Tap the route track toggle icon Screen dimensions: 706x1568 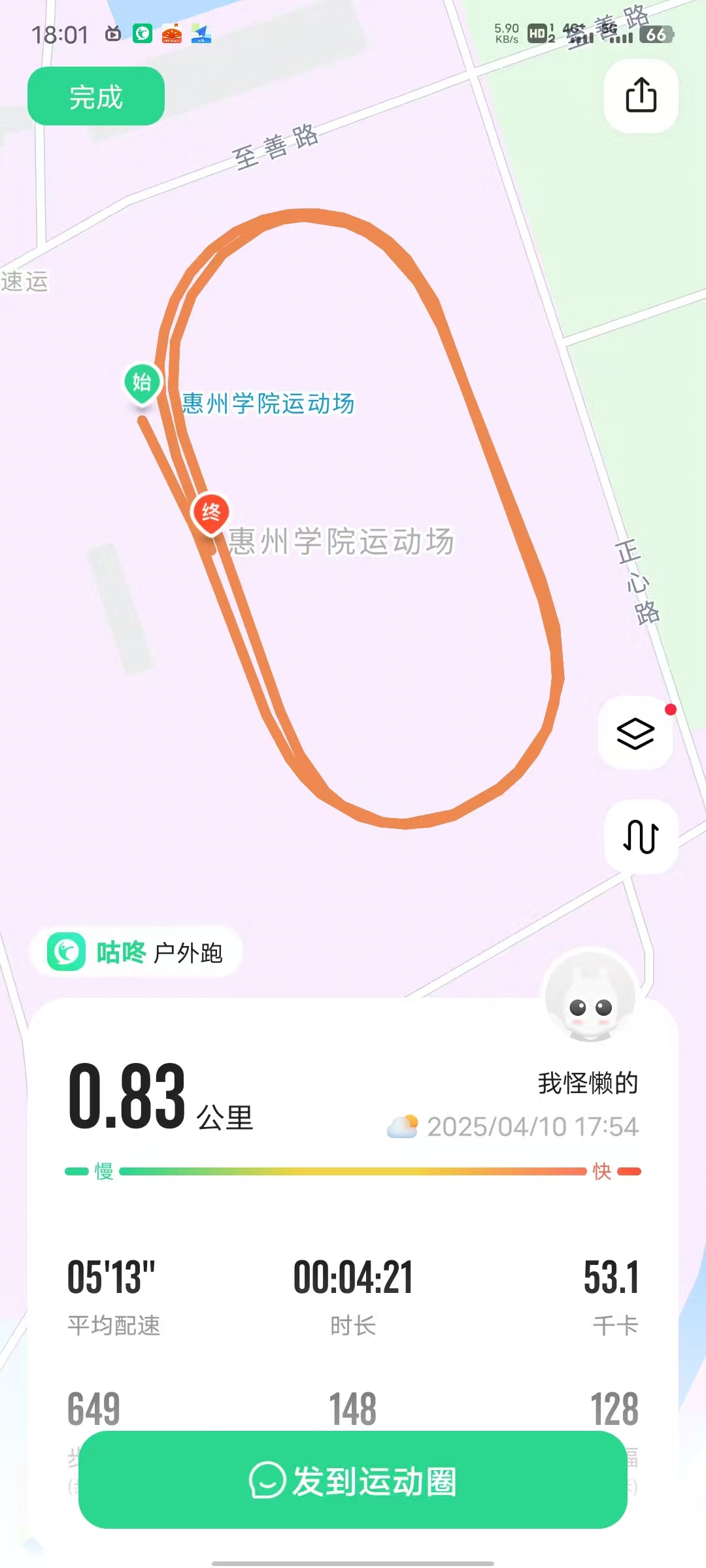pyautogui.click(x=641, y=836)
